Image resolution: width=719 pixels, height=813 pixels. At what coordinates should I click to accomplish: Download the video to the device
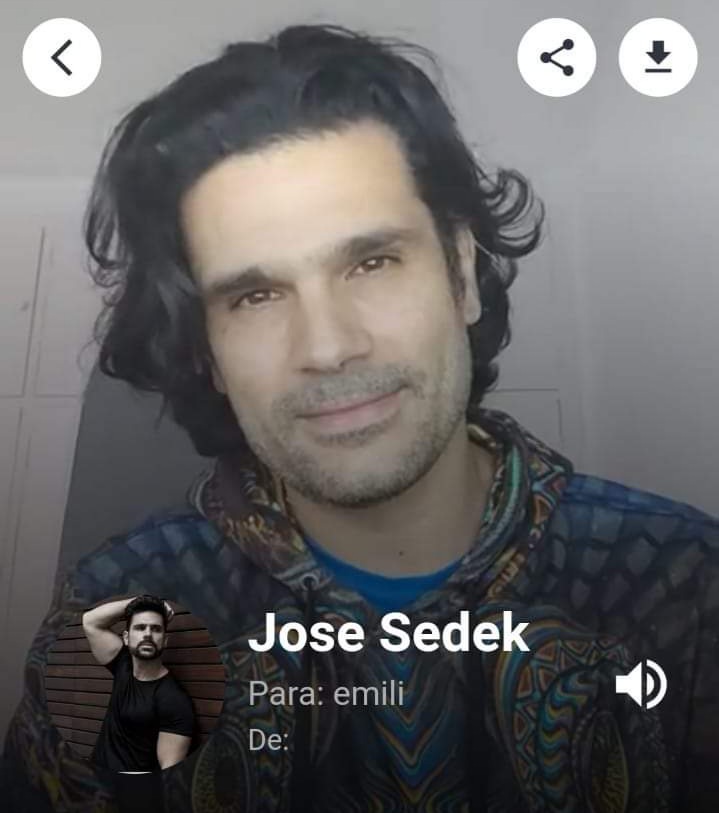pos(657,58)
